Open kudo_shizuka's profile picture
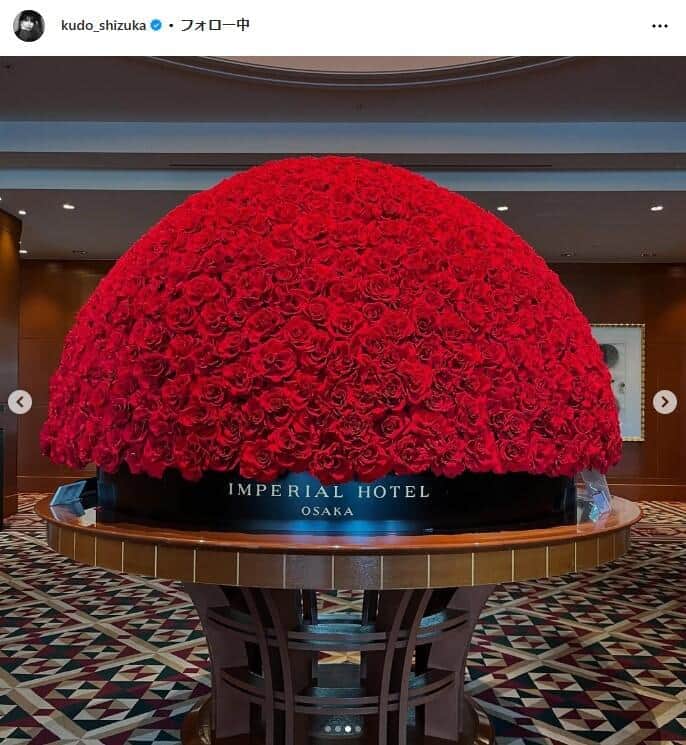 pos(28,26)
